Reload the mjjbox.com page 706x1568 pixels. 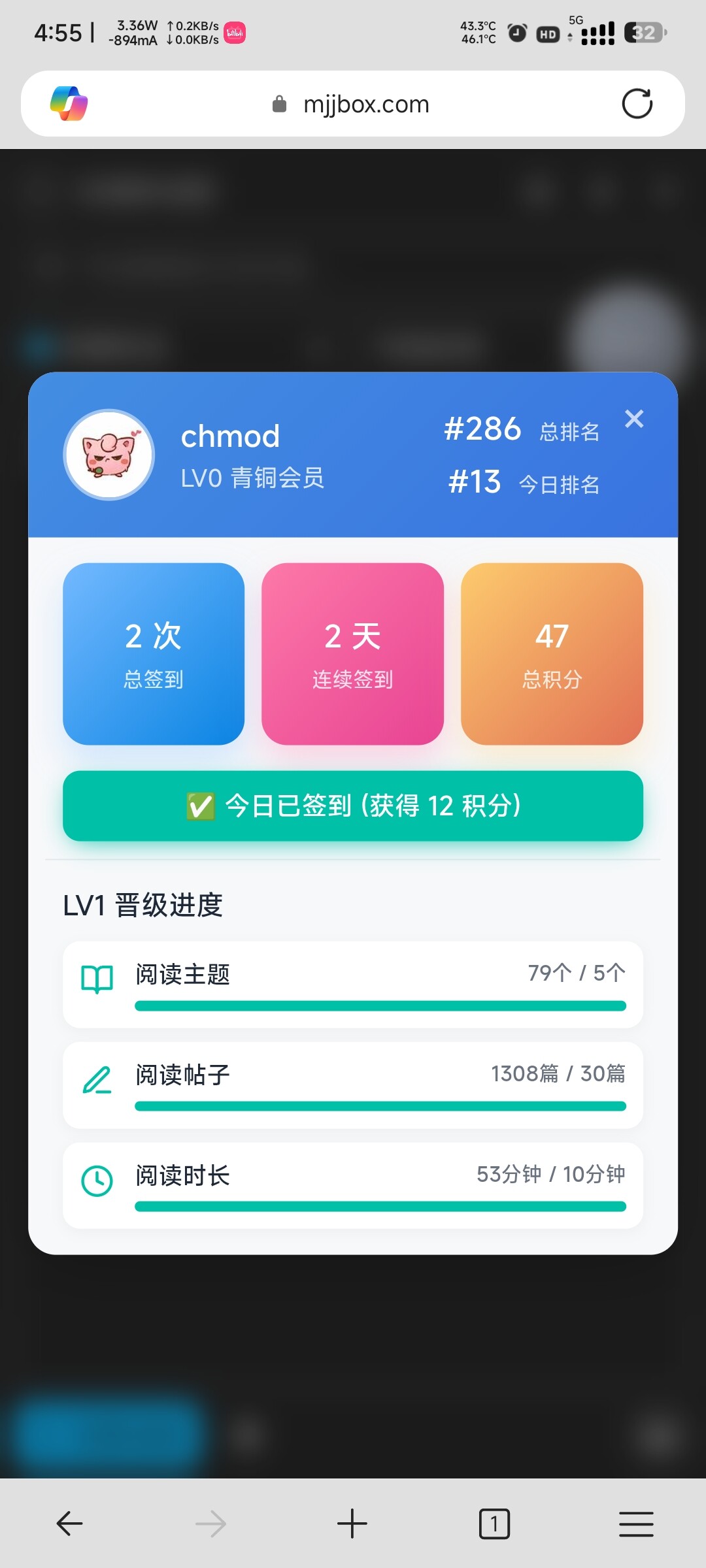[x=637, y=104]
